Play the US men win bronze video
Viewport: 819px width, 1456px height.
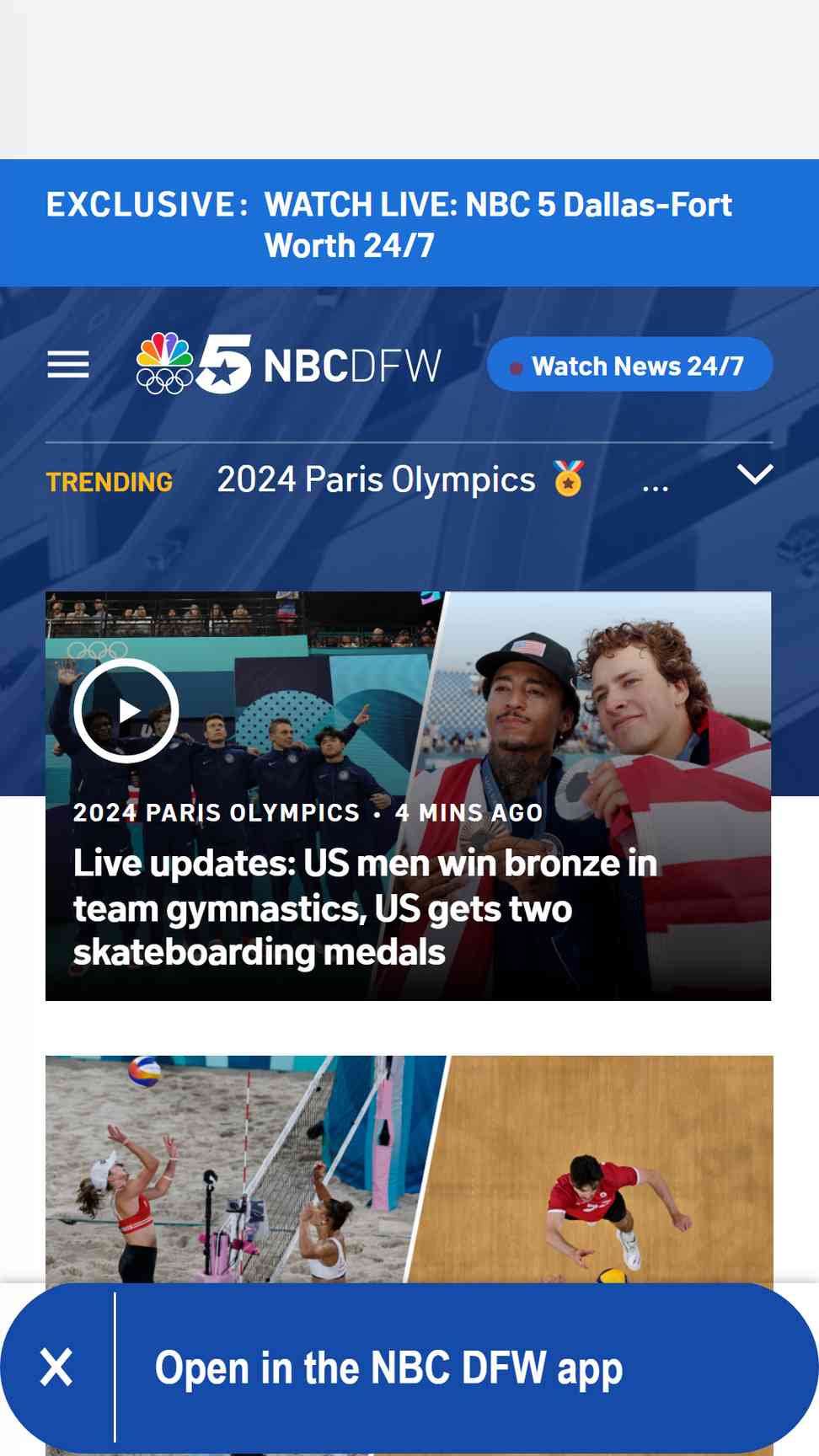126,711
